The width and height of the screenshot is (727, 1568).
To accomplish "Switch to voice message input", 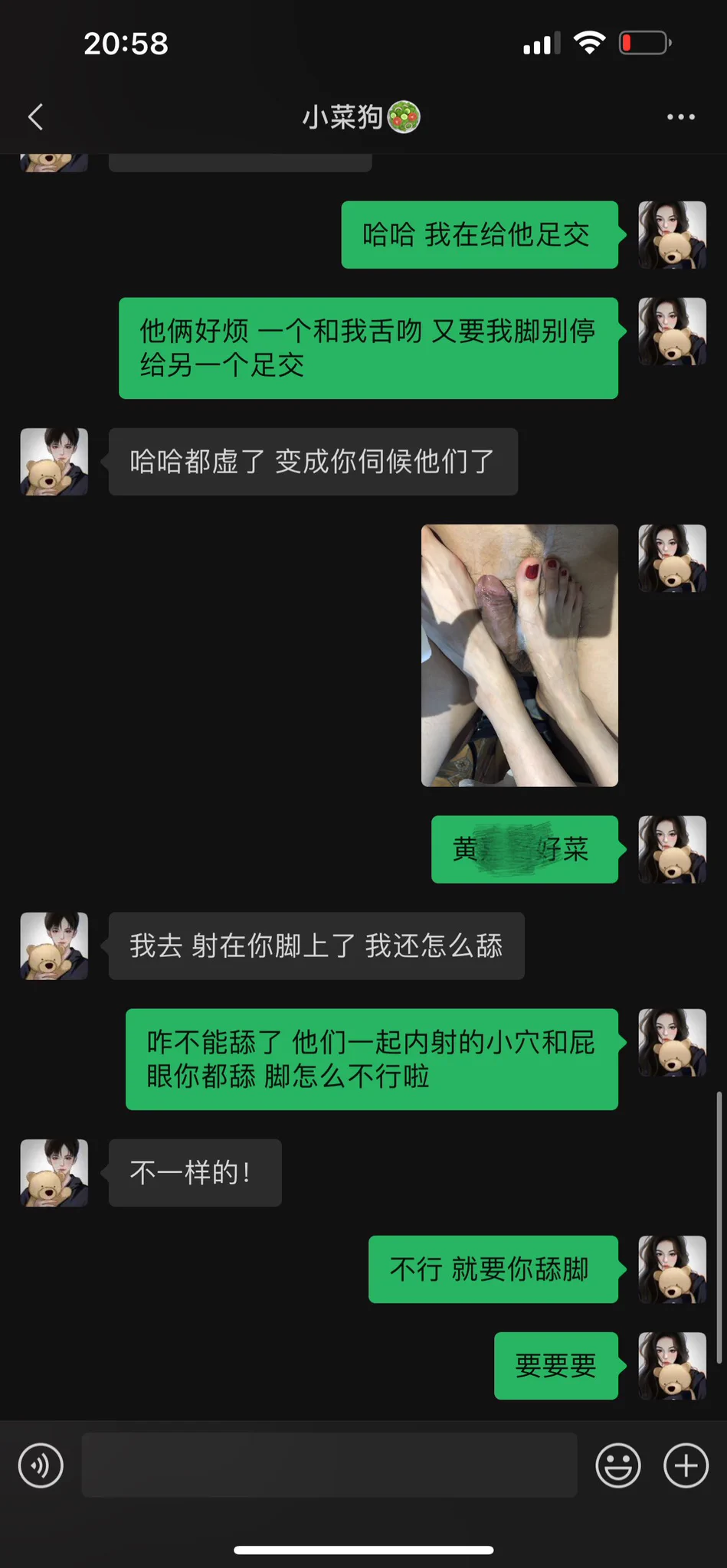I will (x=41, y=1465).
